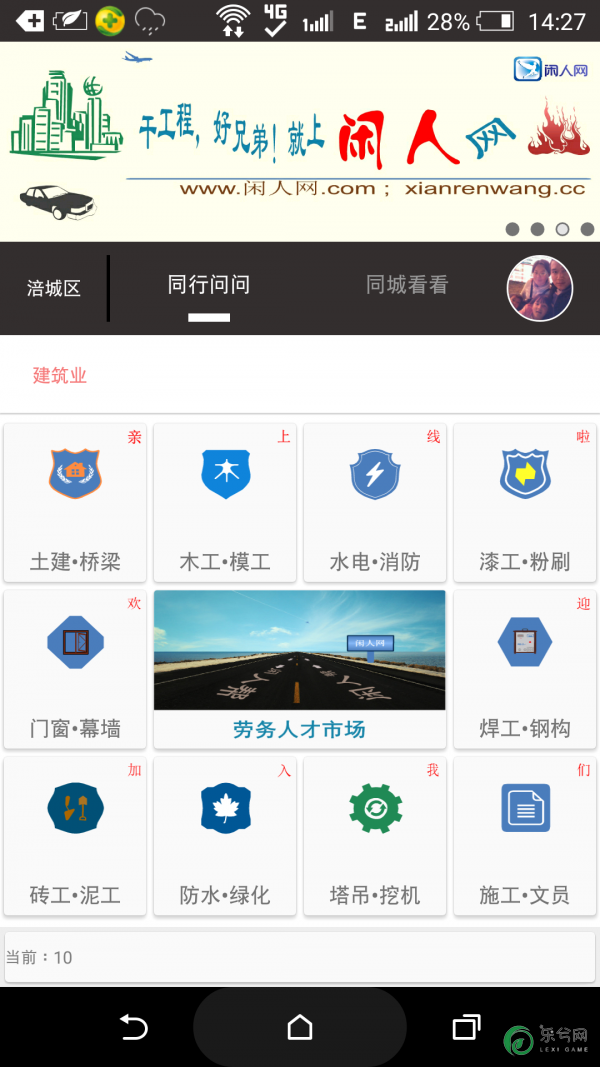Choose the 漆工•粉刷 category

point(525,502)
